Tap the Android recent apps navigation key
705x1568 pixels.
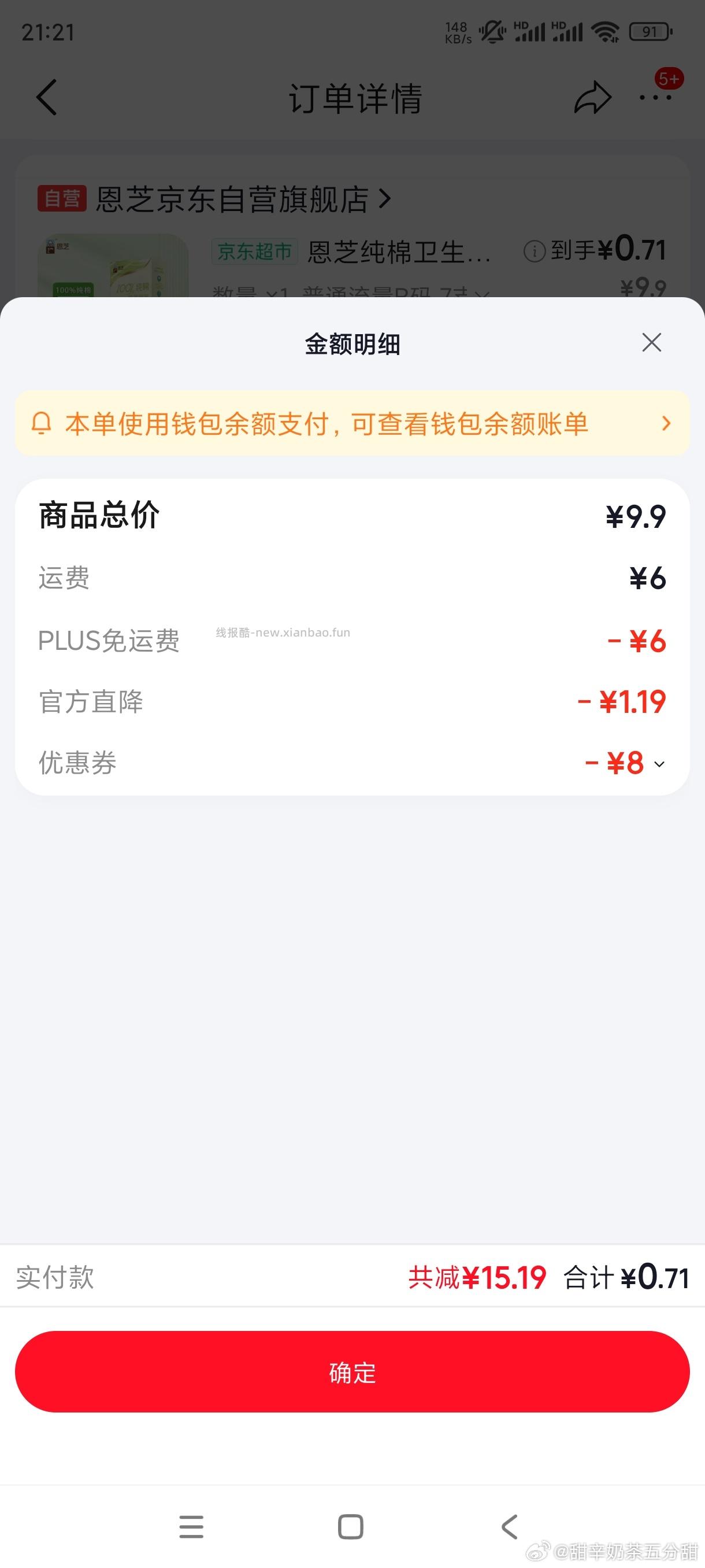click(x=191, y=1527)
